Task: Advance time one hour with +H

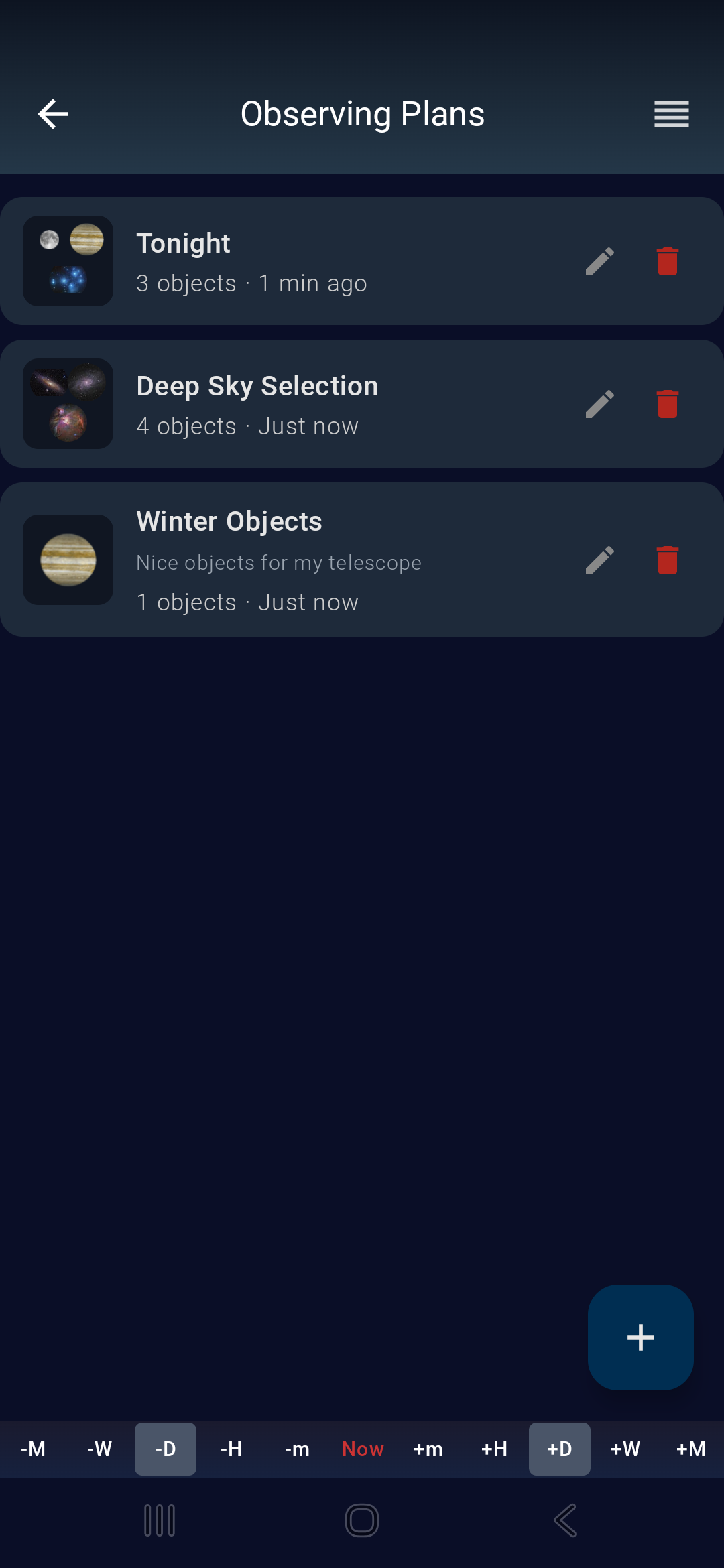Action: 494,1449
